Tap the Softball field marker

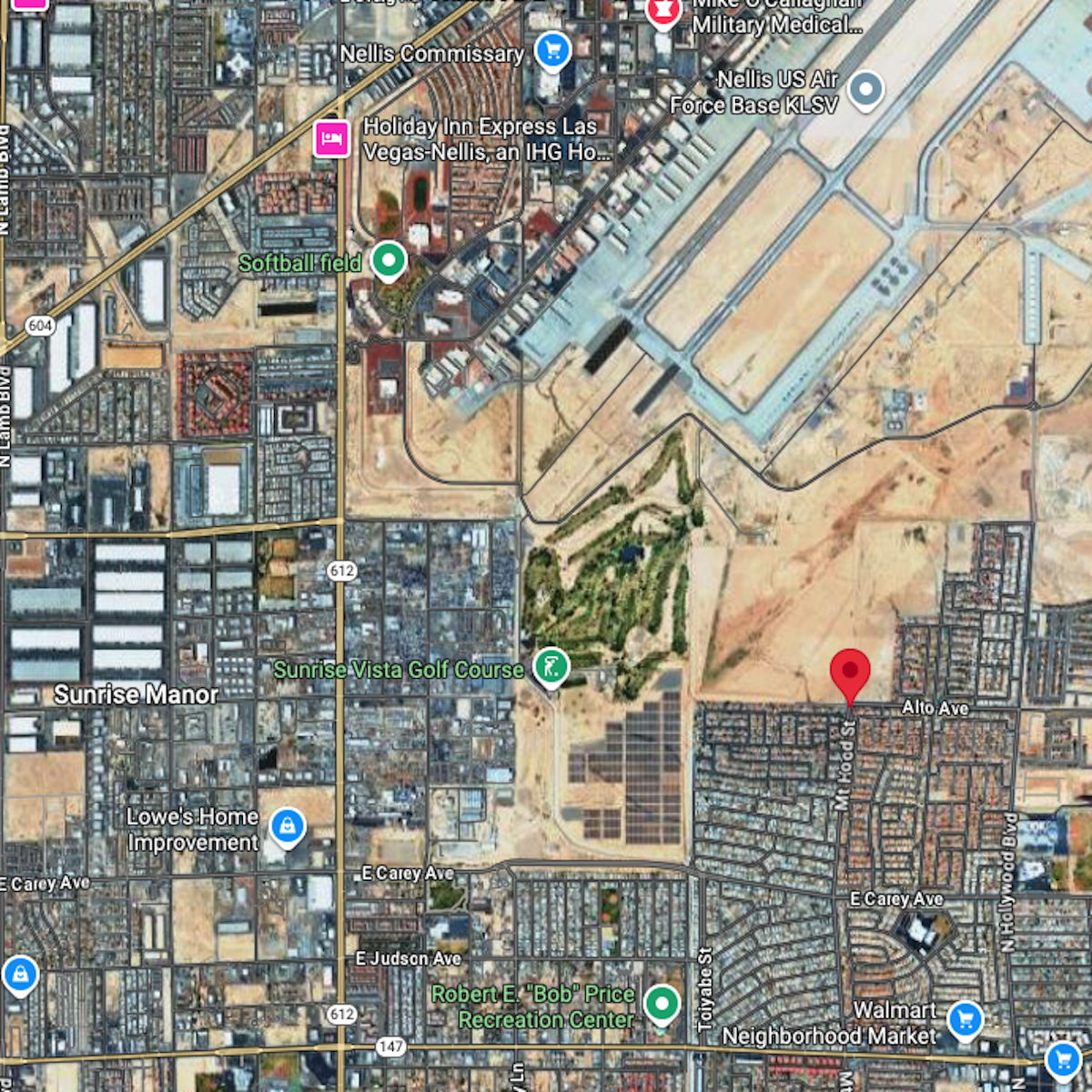(x=389, y=260)
